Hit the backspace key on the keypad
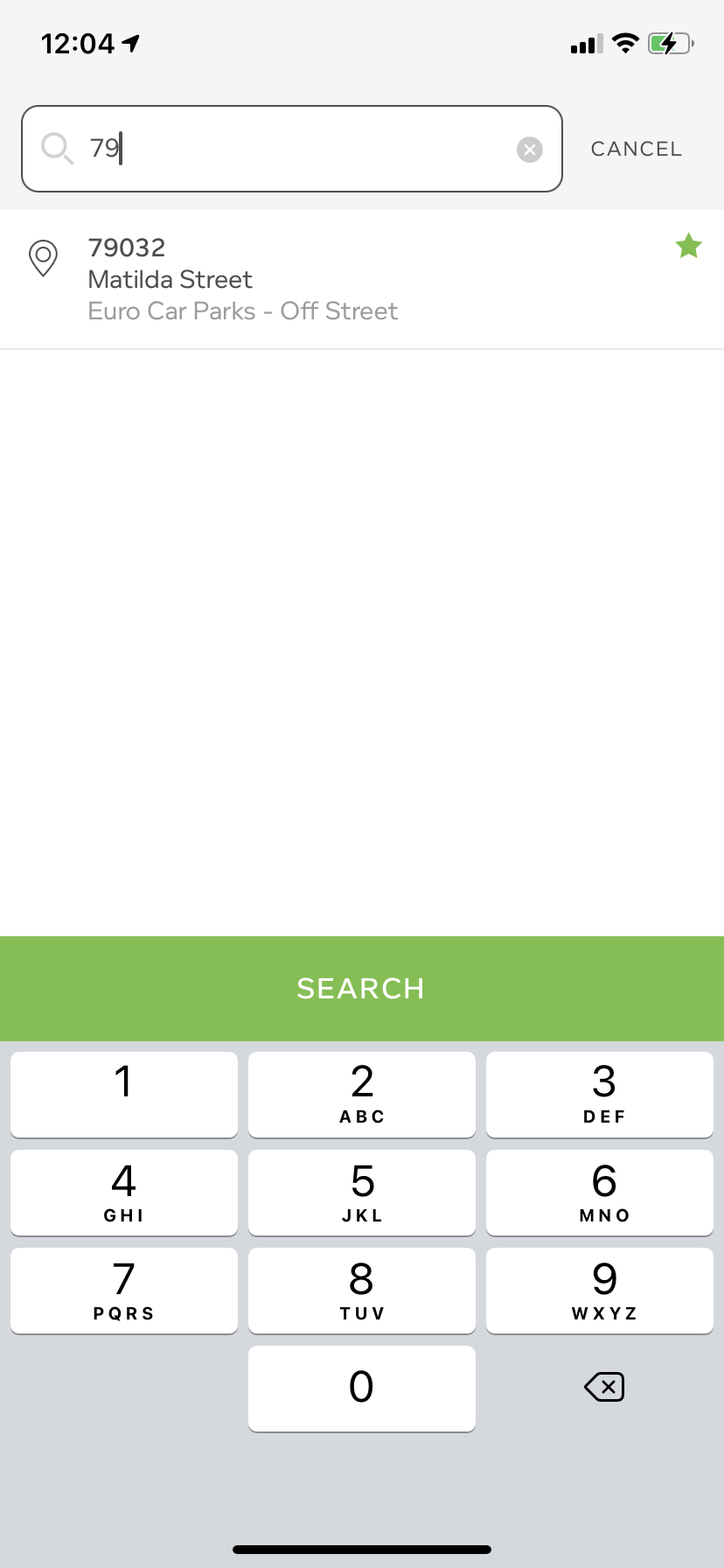The width and height of the screenshot is (724, 1568). click(604, 1387)
